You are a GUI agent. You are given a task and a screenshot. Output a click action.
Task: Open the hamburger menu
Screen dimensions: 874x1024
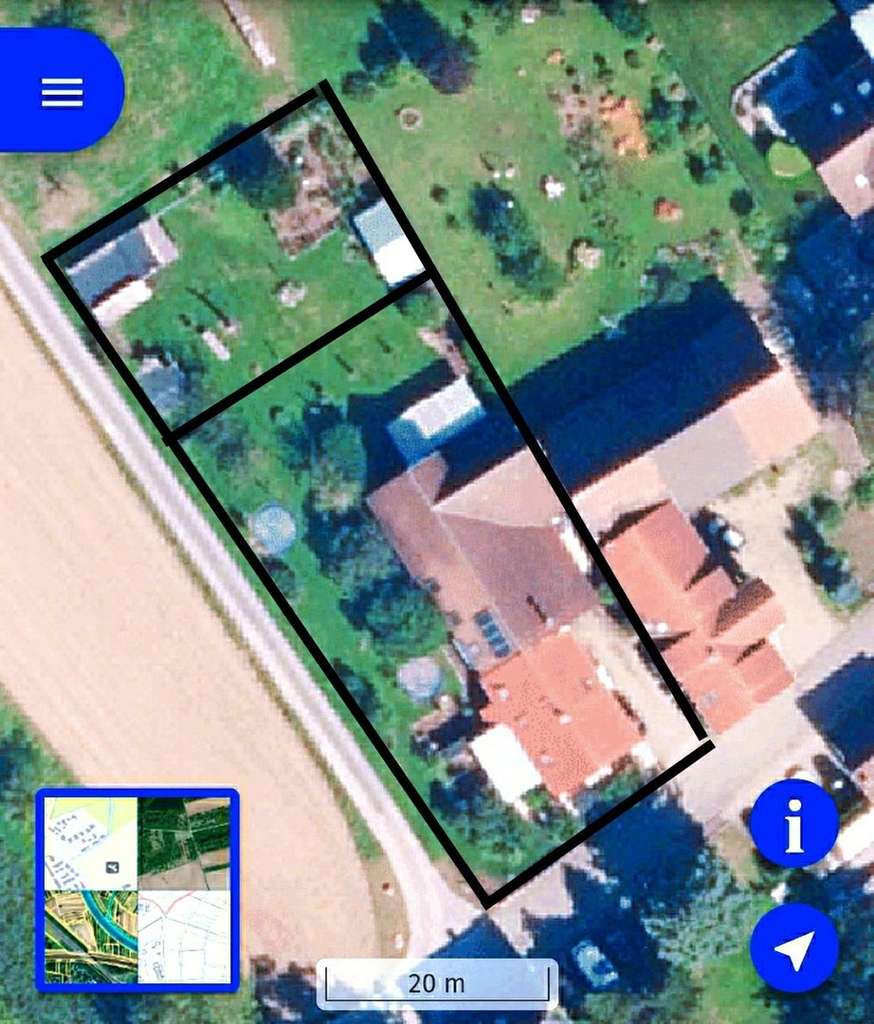coord(61,92)
